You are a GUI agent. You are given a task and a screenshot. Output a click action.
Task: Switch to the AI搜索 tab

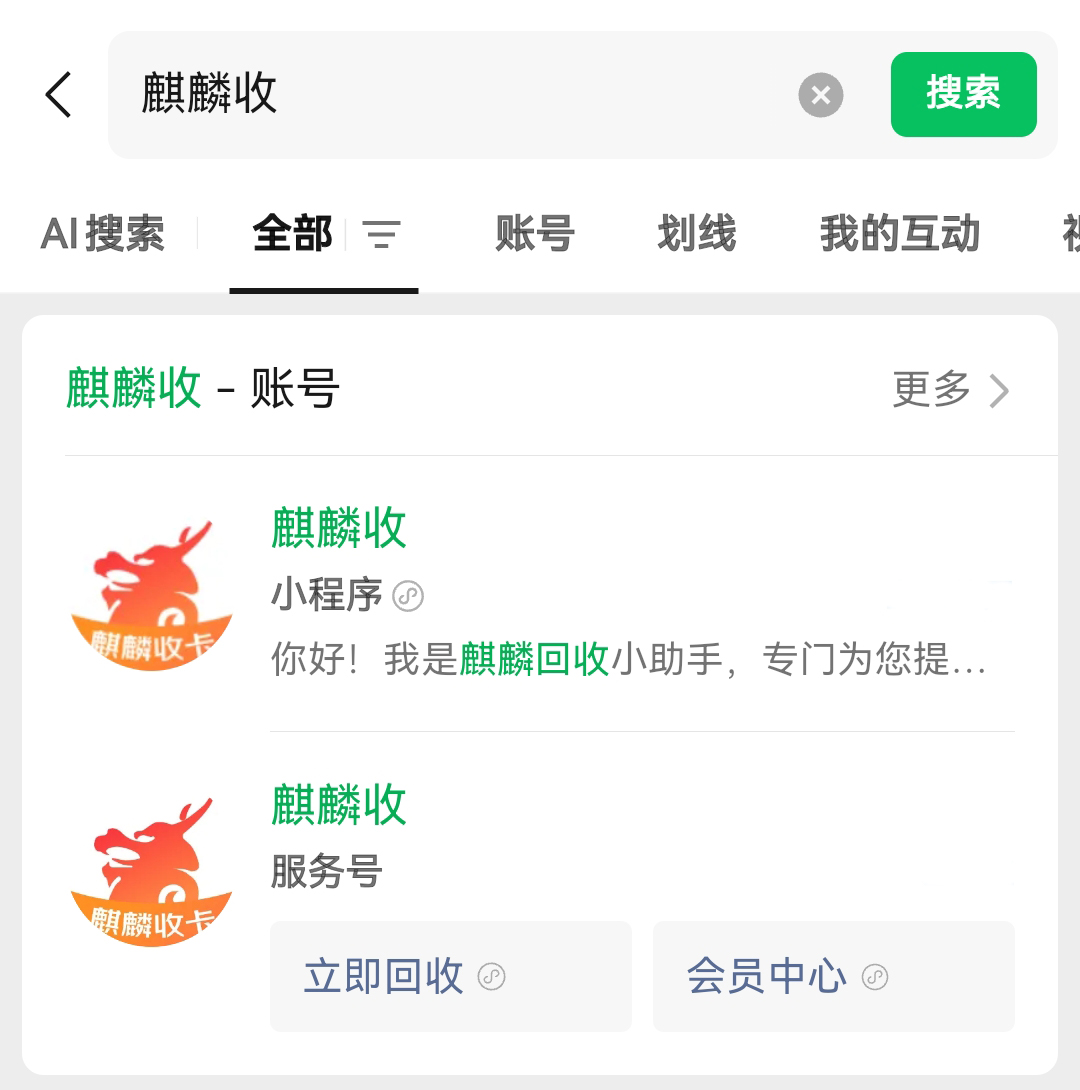(x=103, y=235)
